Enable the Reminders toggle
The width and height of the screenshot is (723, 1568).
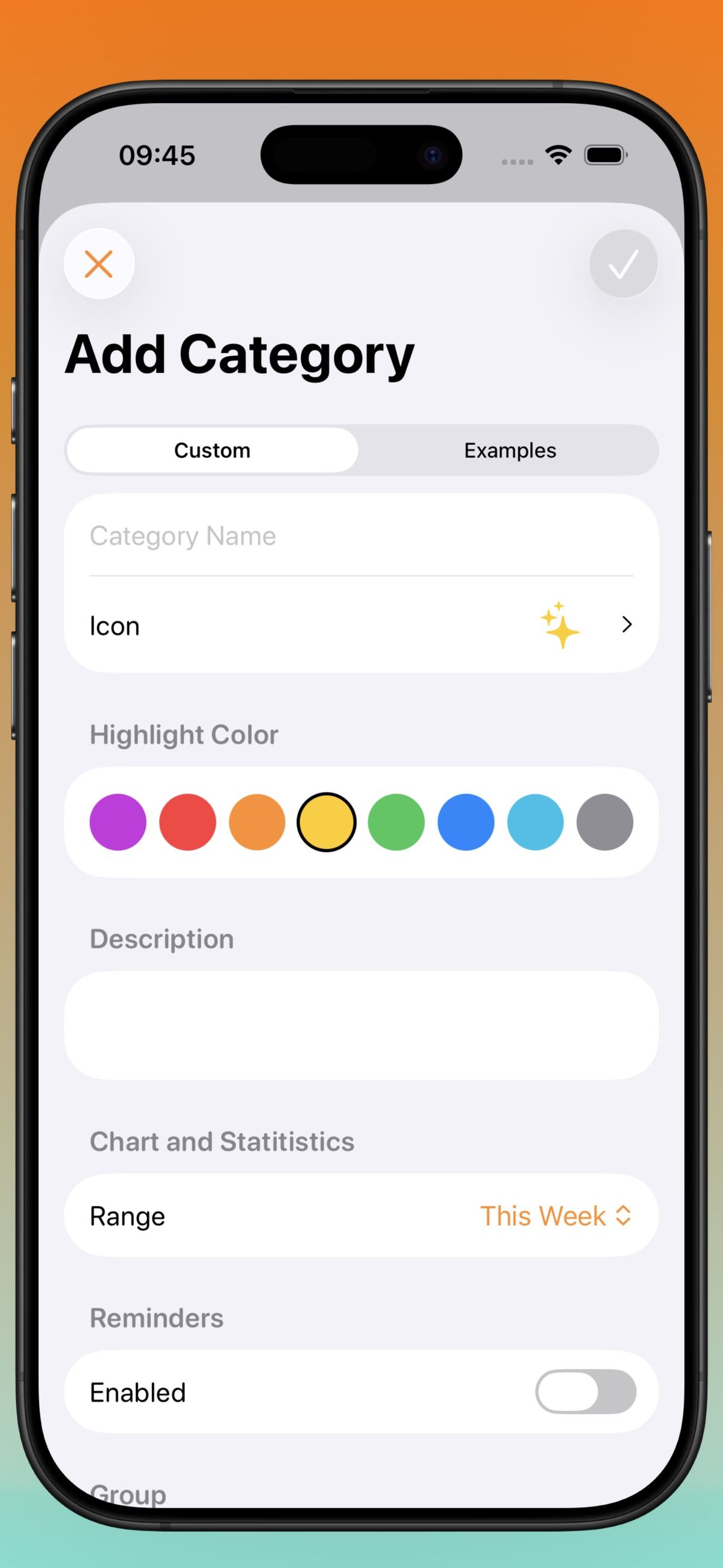[586, 1391]
